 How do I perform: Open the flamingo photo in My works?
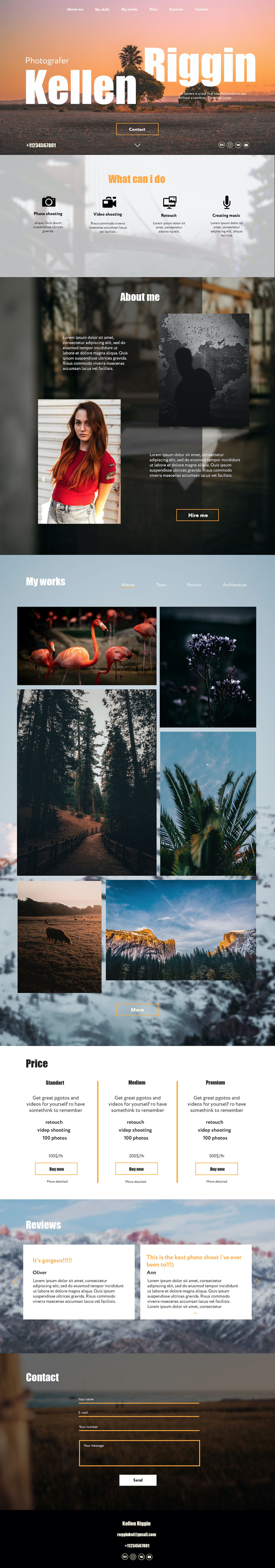[86, 646]
